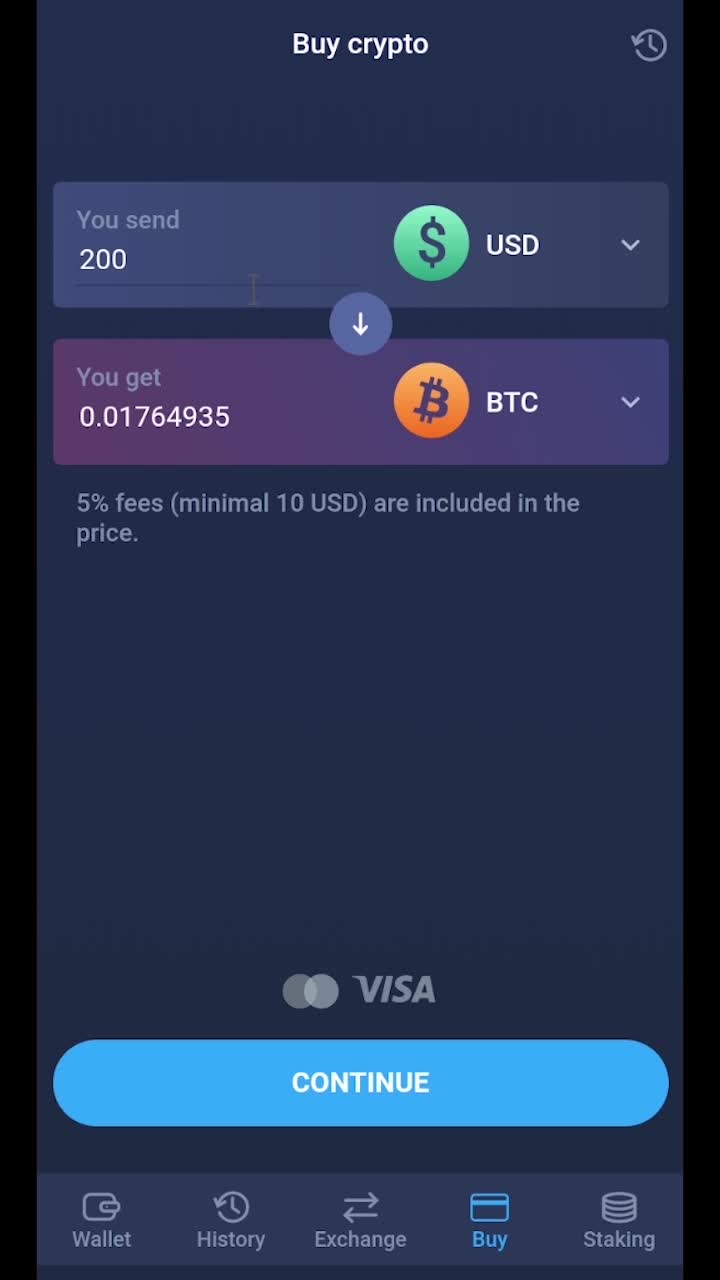Swap currencies with the arrow button

coord(360,324)
